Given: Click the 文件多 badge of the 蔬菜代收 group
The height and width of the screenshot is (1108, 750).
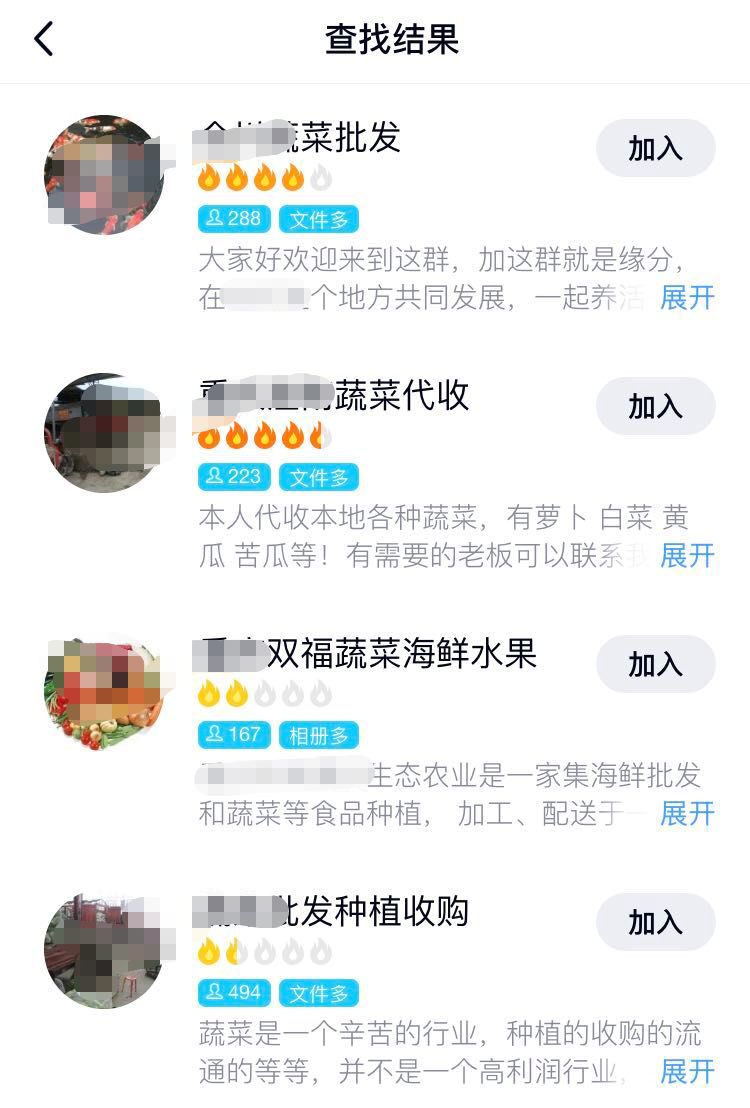Looking at the screenshot, I should (x=319, y=477).
